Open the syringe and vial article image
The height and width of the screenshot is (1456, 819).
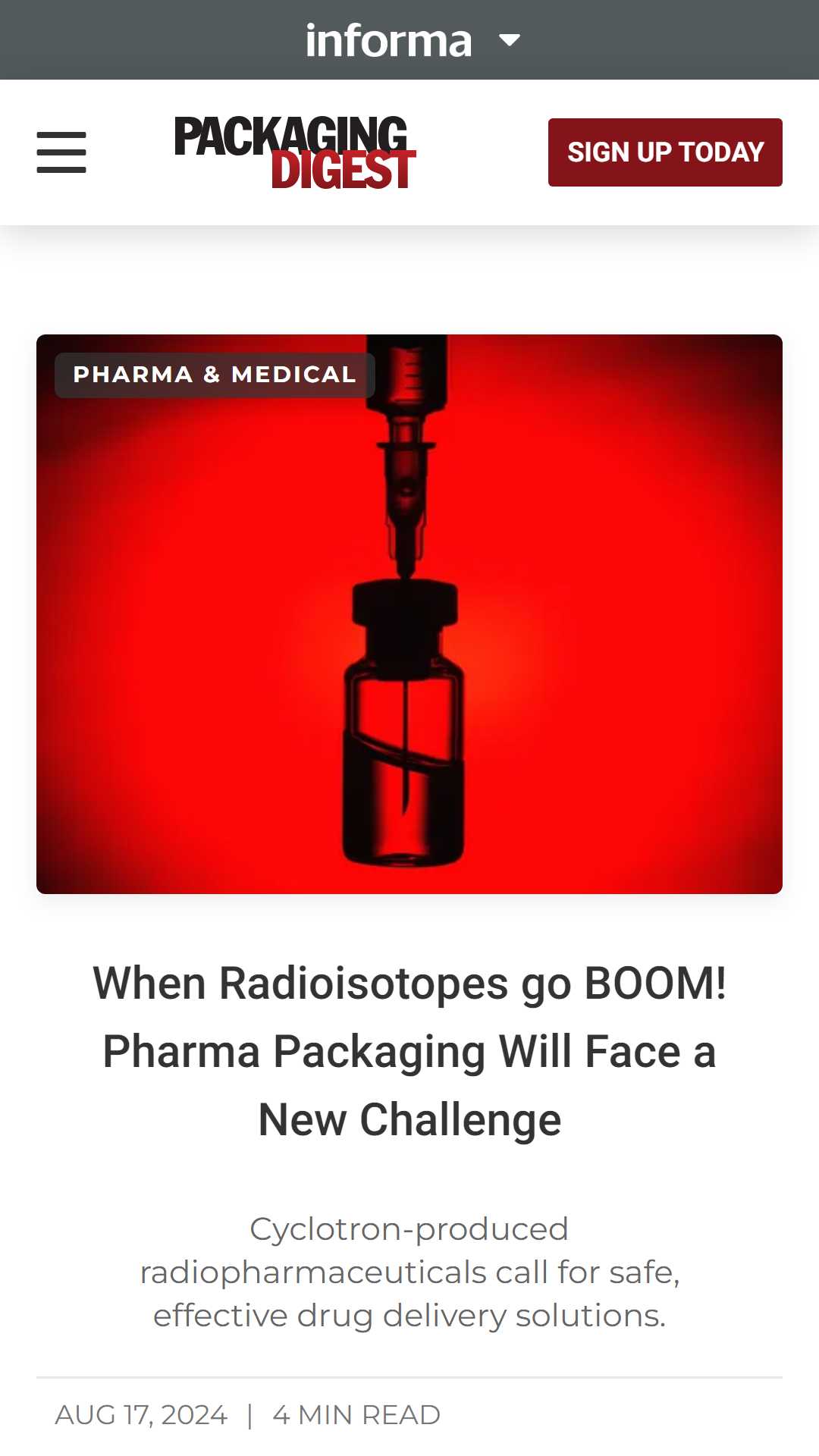tap(409, 645)
